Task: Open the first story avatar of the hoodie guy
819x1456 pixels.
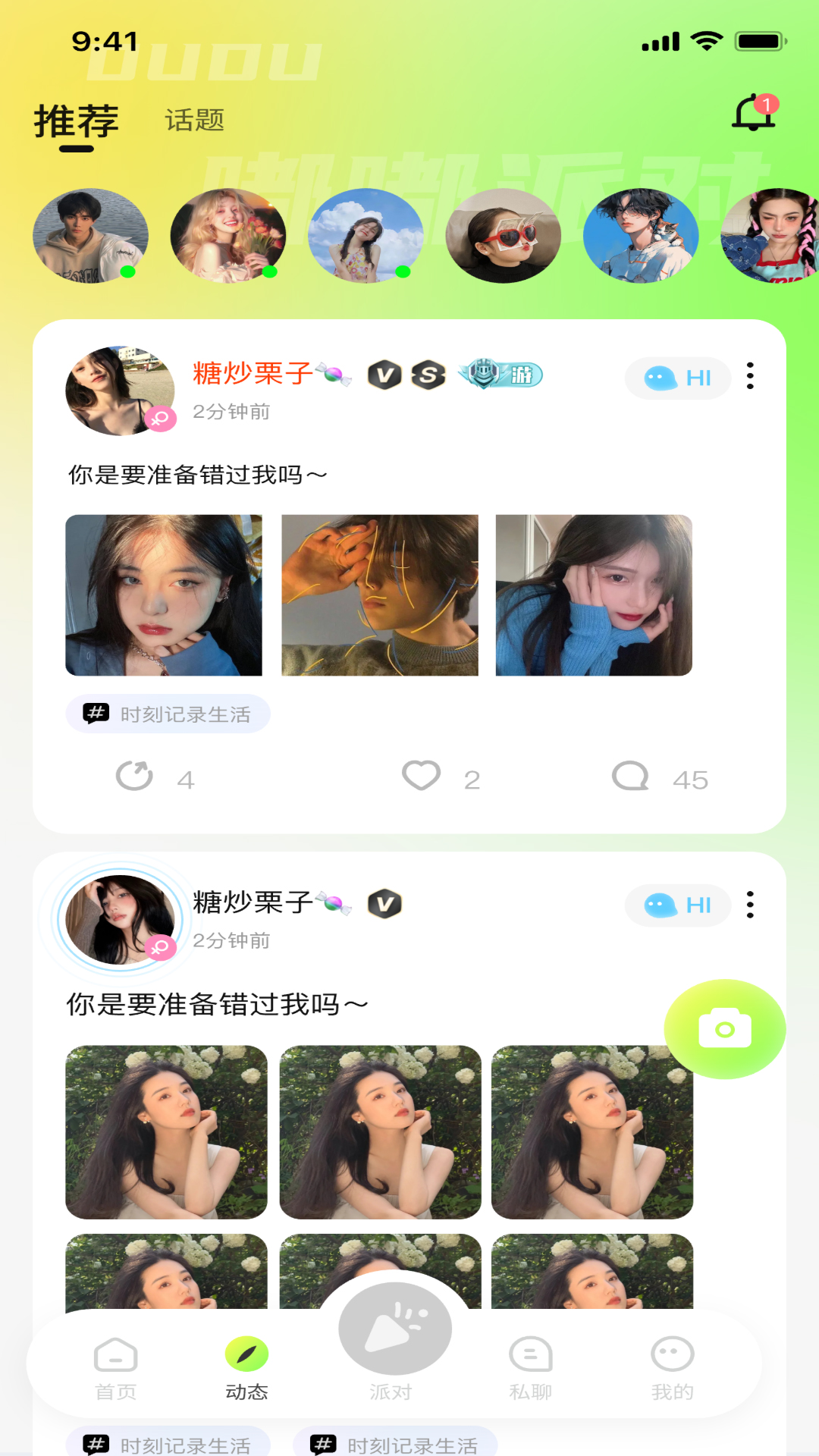Action: [x=90, y=236]
